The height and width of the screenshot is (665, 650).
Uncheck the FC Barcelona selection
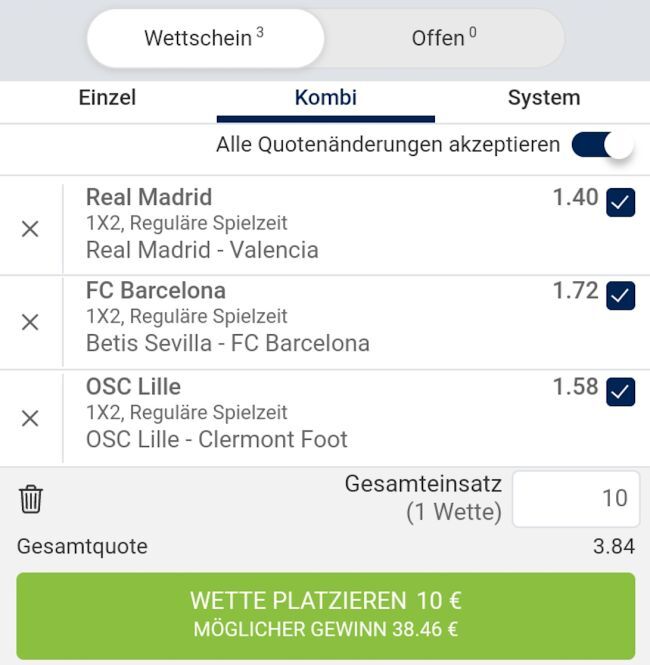[620, 297]
